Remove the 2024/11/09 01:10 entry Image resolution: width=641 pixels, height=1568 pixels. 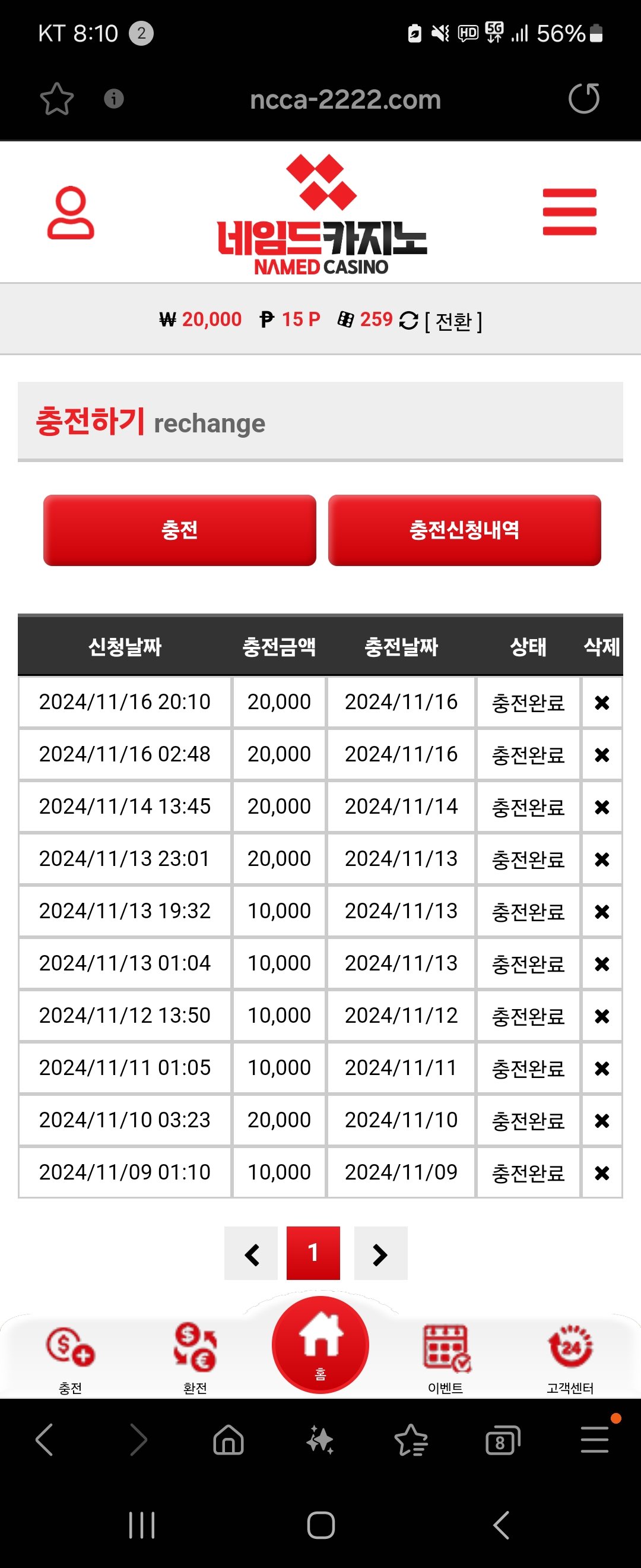[x=601, y=1172]
